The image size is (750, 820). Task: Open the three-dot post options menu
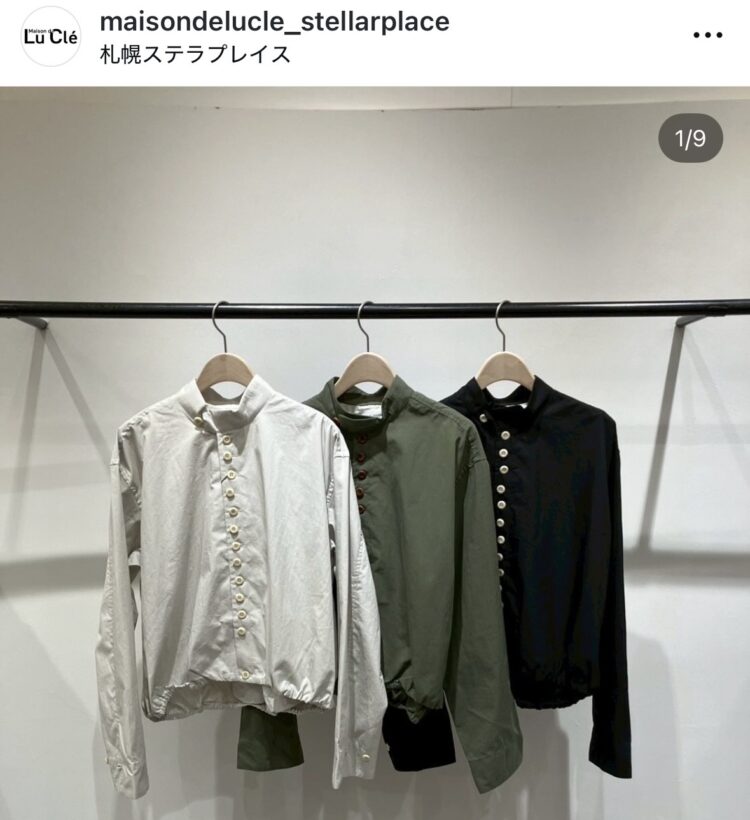click(x=707, y=35)
